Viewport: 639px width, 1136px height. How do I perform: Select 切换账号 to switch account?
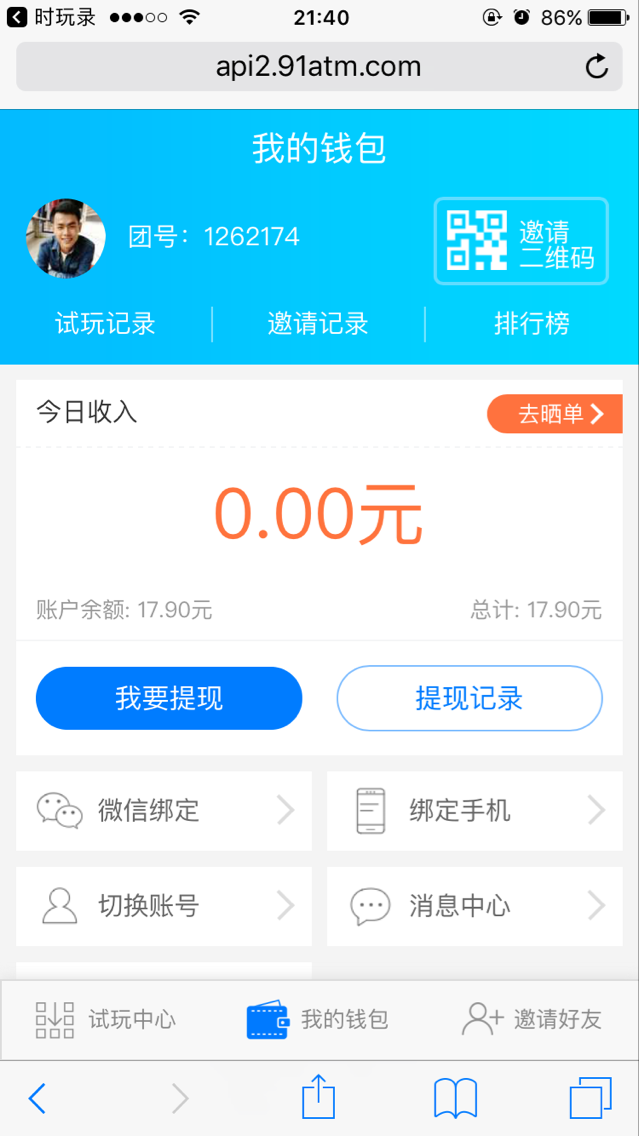[x=164, y=906]
